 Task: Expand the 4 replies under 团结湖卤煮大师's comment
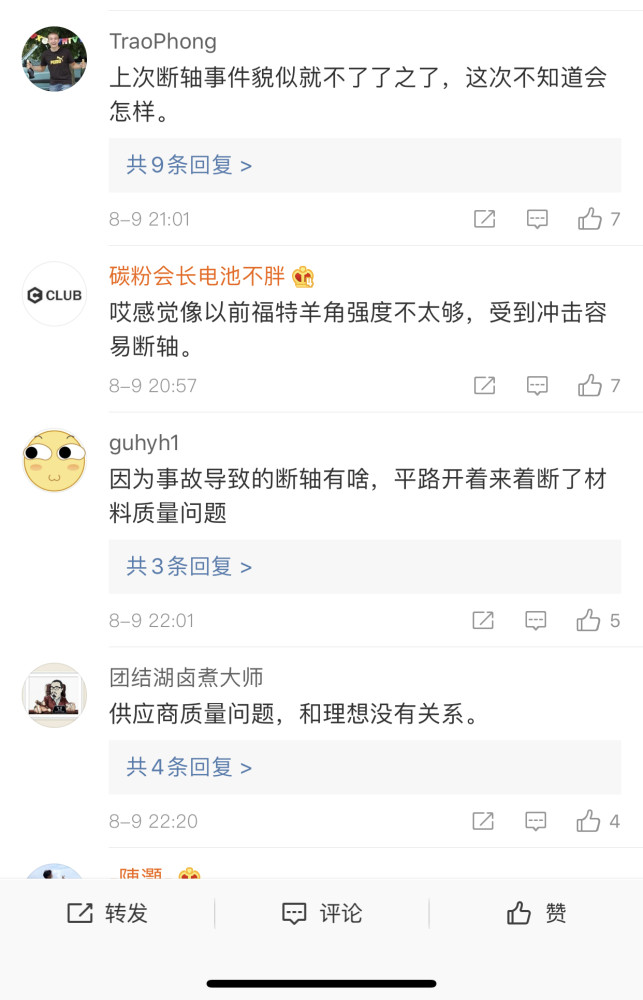point(189,768)
